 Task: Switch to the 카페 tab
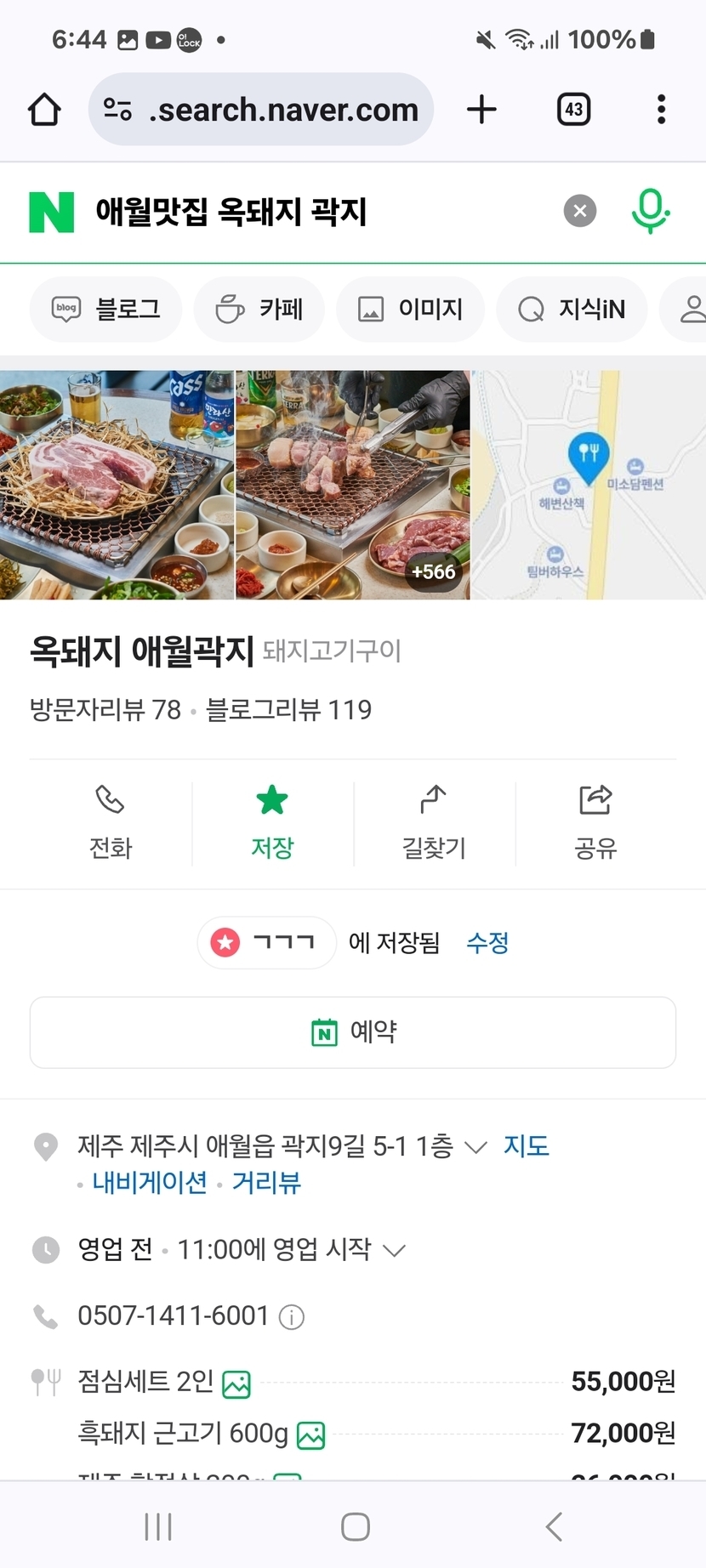(259, 310)
